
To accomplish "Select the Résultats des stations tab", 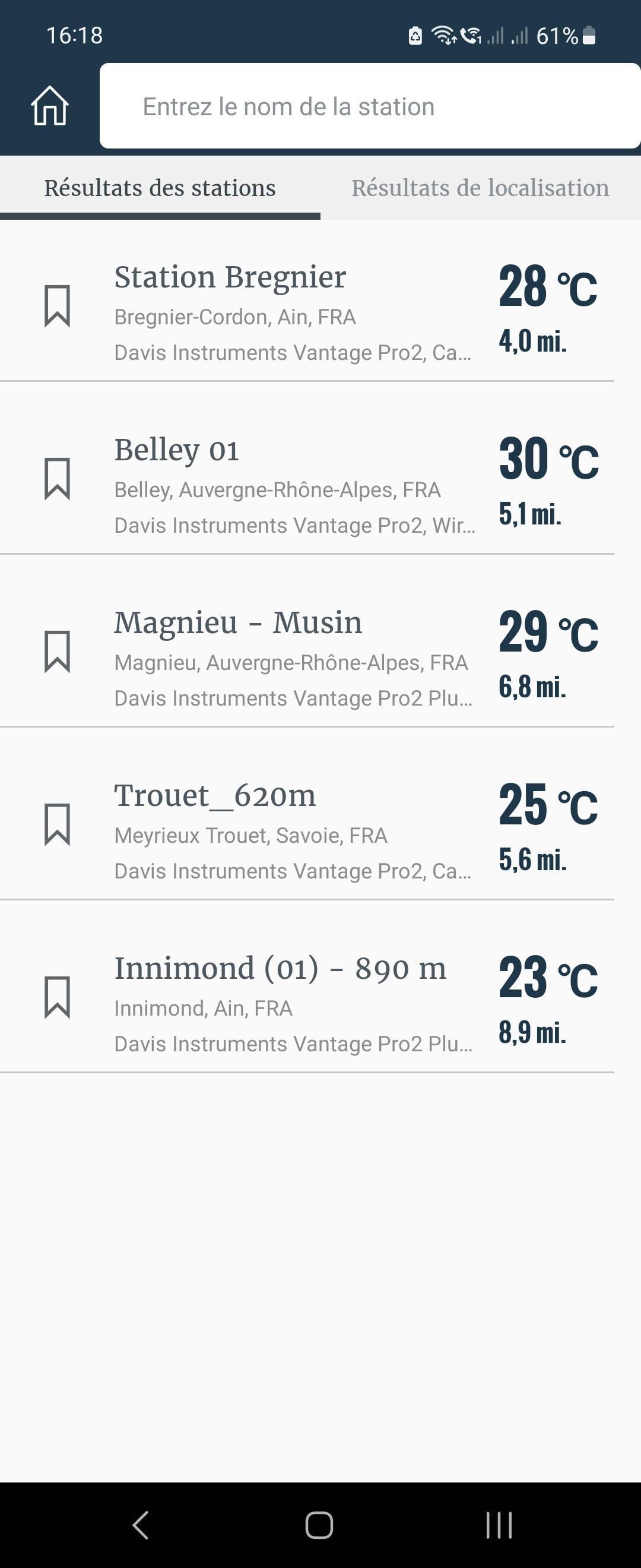I will click(x=160, y=188).
